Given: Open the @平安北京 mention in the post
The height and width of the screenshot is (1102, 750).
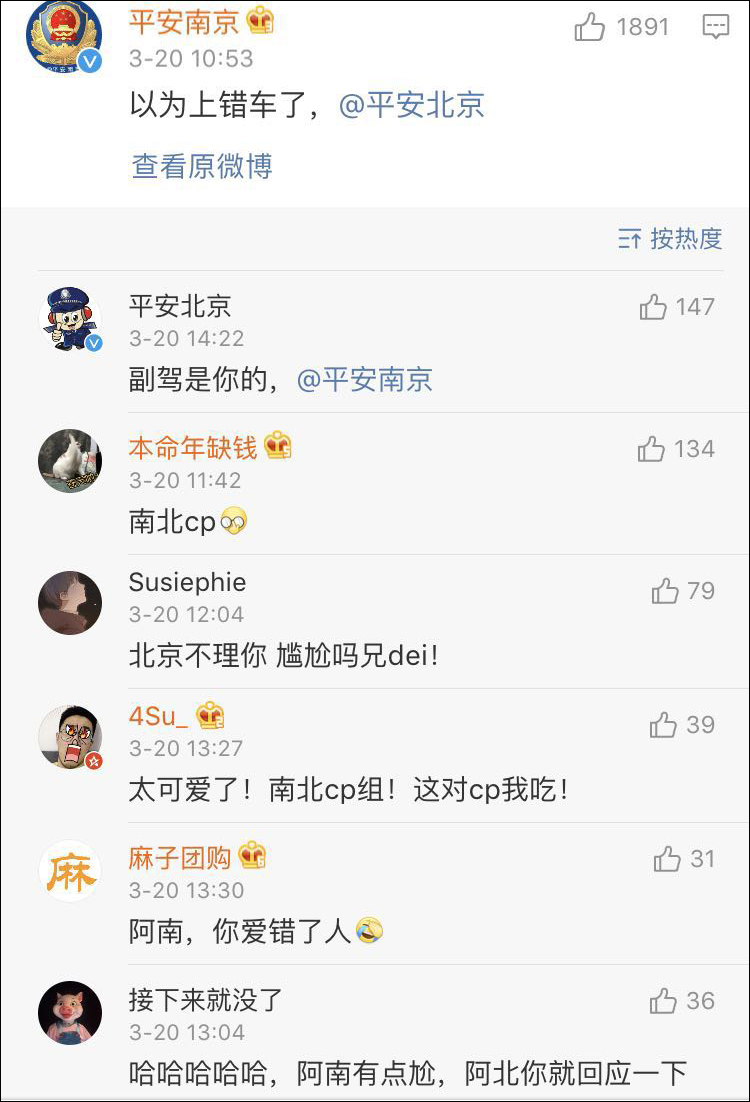Looking at the screenshot, I should pos(412,105).
